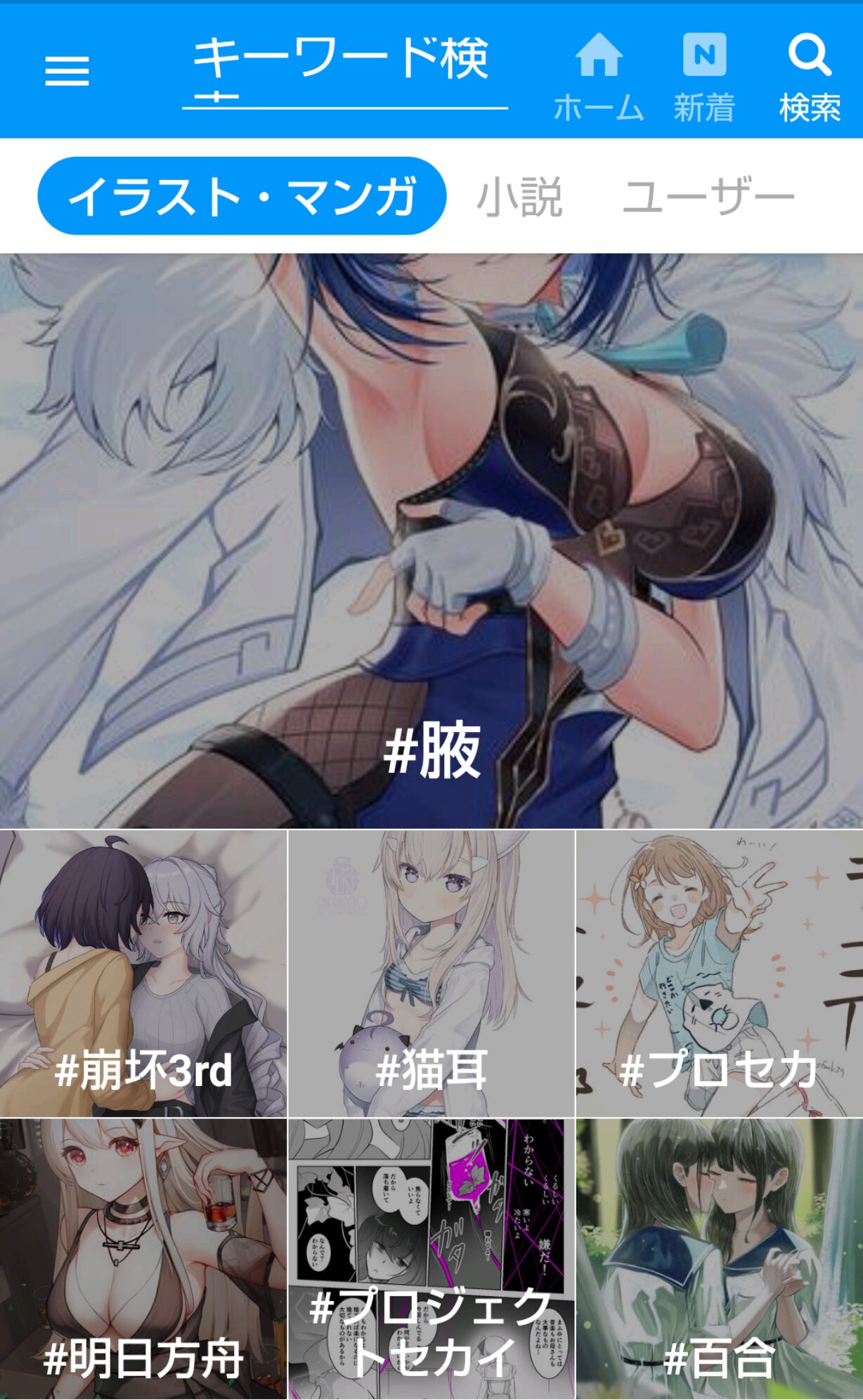
Task: Open the #崩坏3rd tag tile
Action: [143, 973]
